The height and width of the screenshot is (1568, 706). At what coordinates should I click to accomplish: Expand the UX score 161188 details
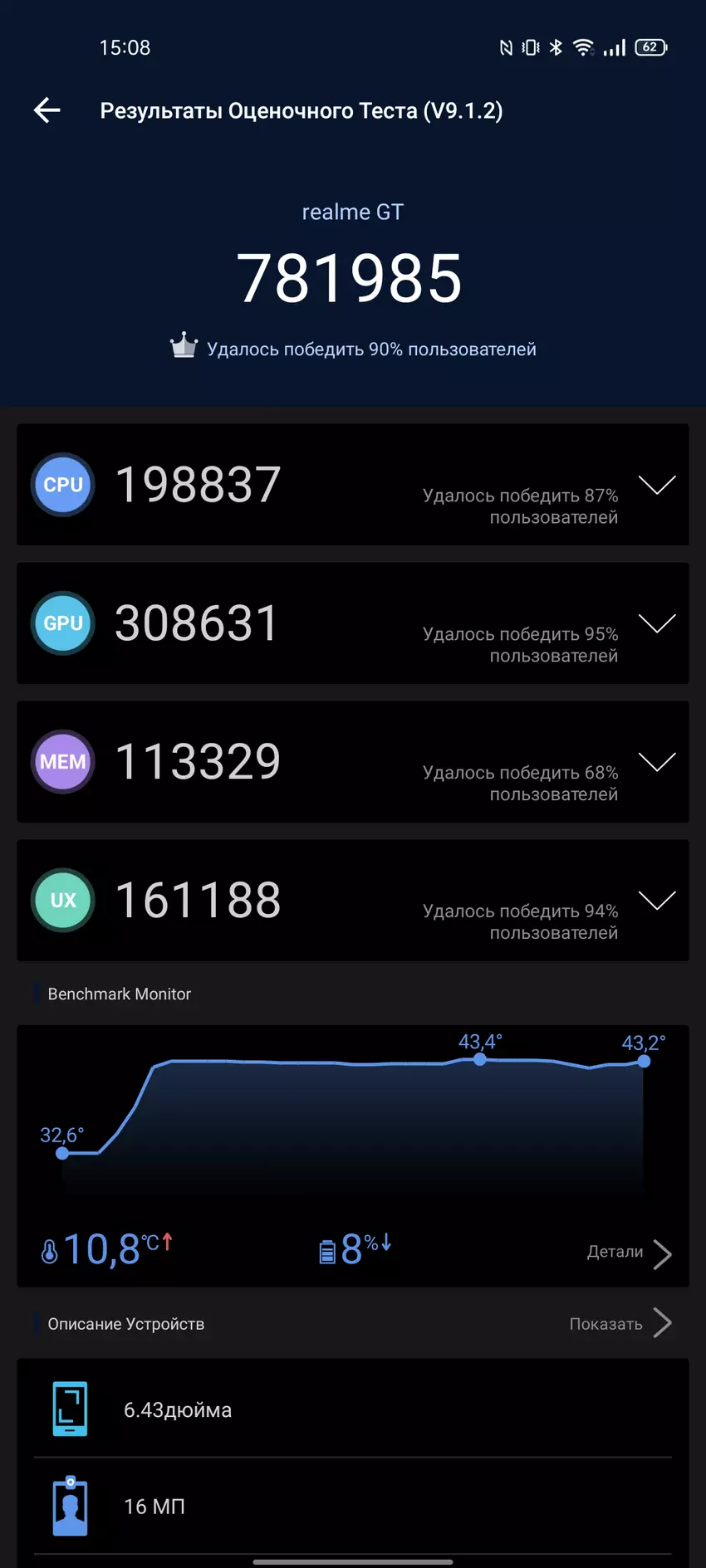[656, 901]
